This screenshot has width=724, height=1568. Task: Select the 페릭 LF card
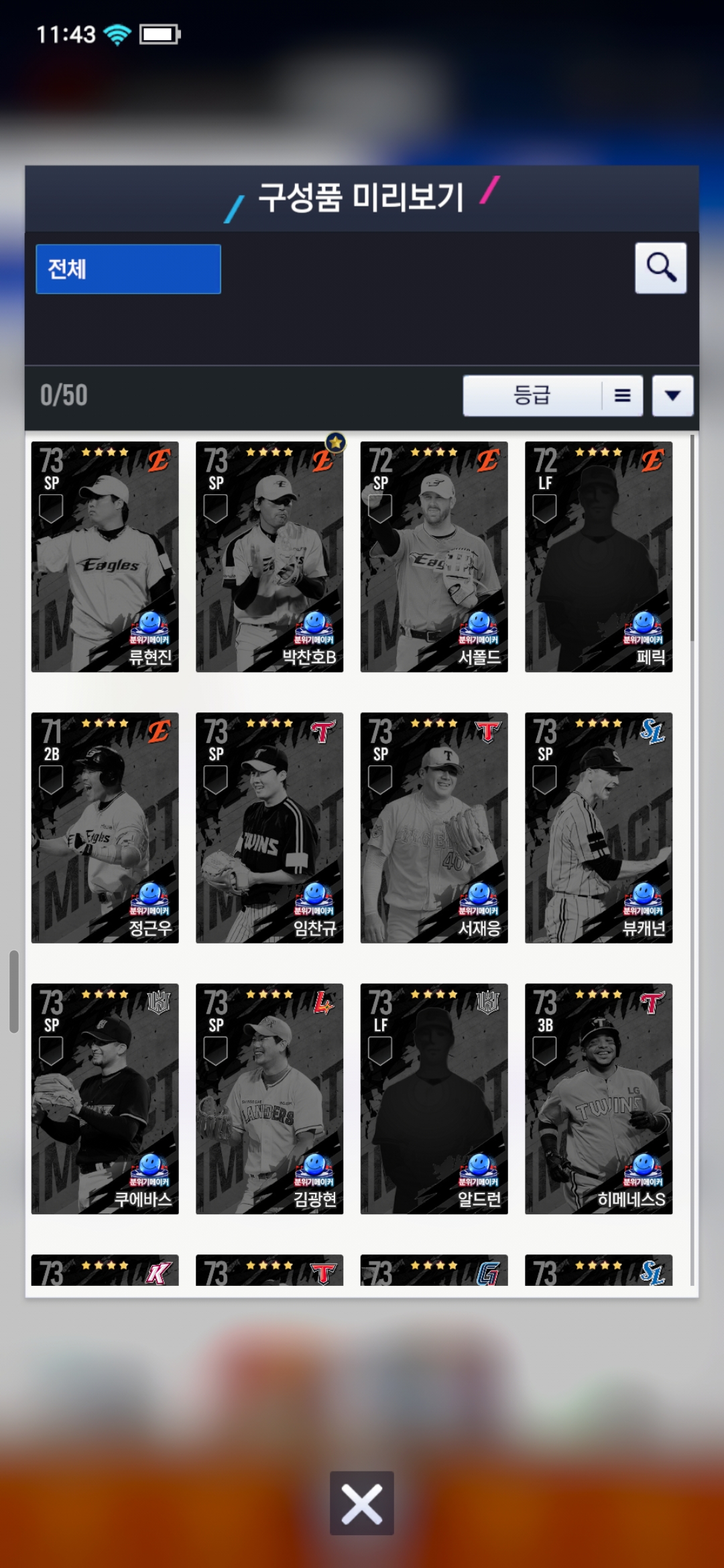point(598,556)
